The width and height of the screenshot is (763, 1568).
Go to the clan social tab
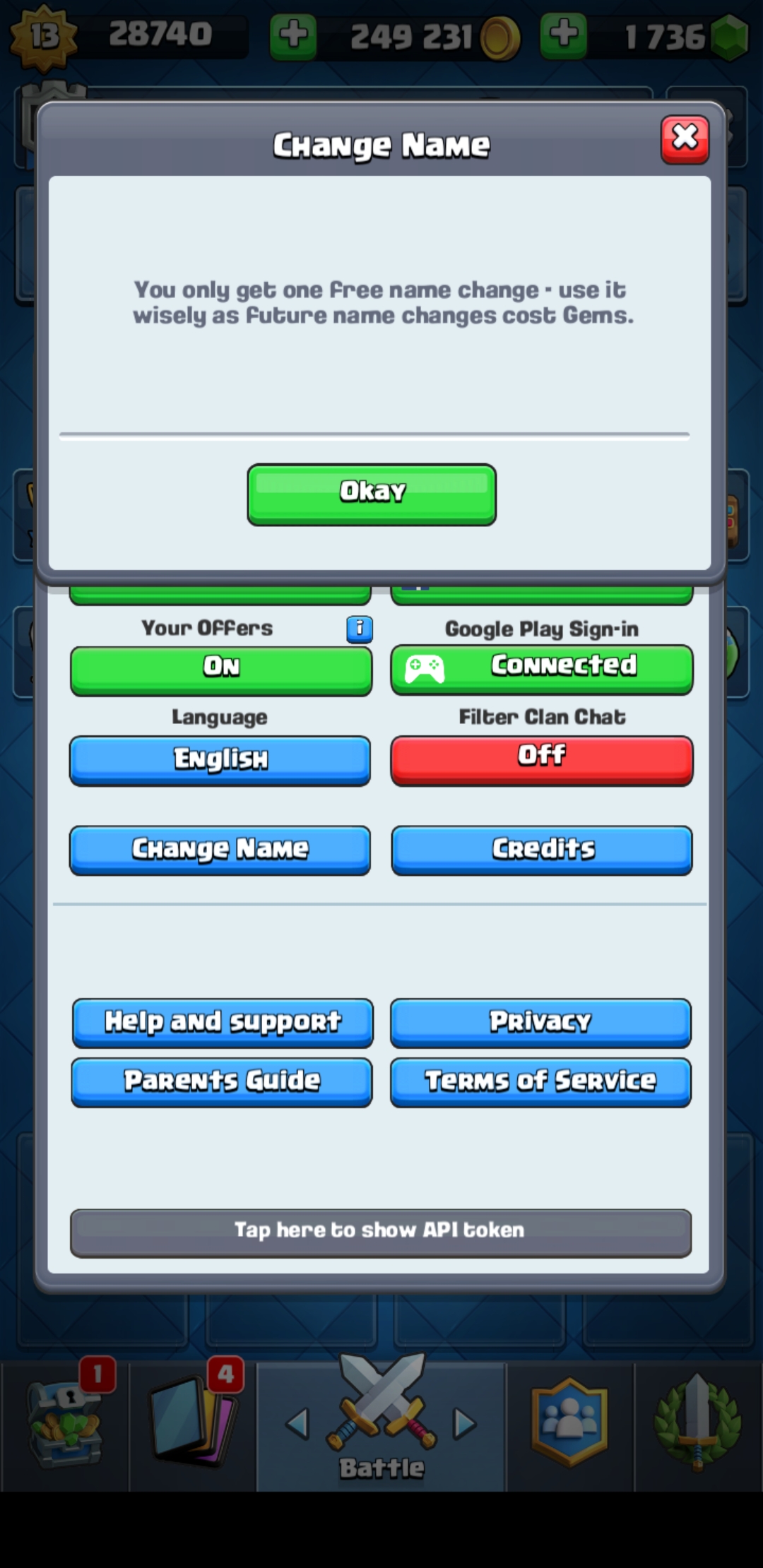coord(570,1426)
